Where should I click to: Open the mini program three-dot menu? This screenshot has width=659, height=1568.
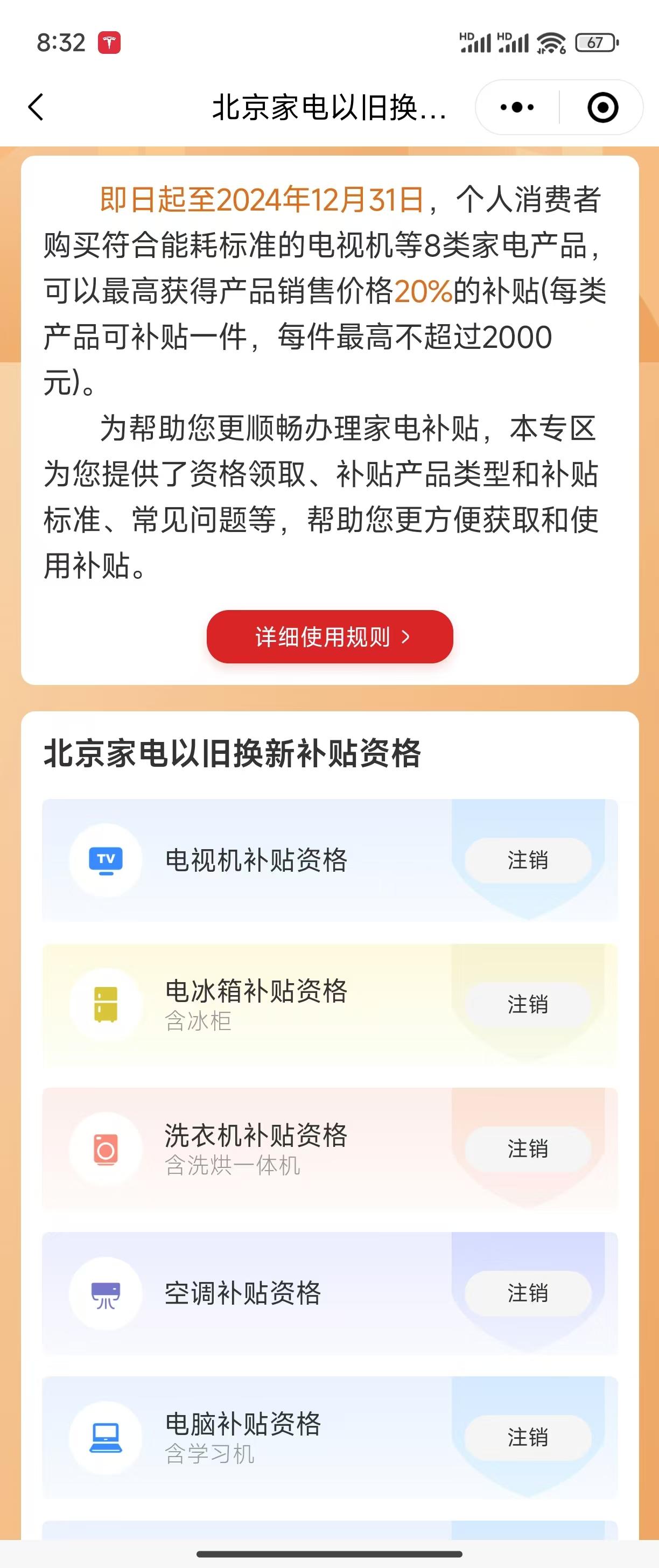point(517,108)
